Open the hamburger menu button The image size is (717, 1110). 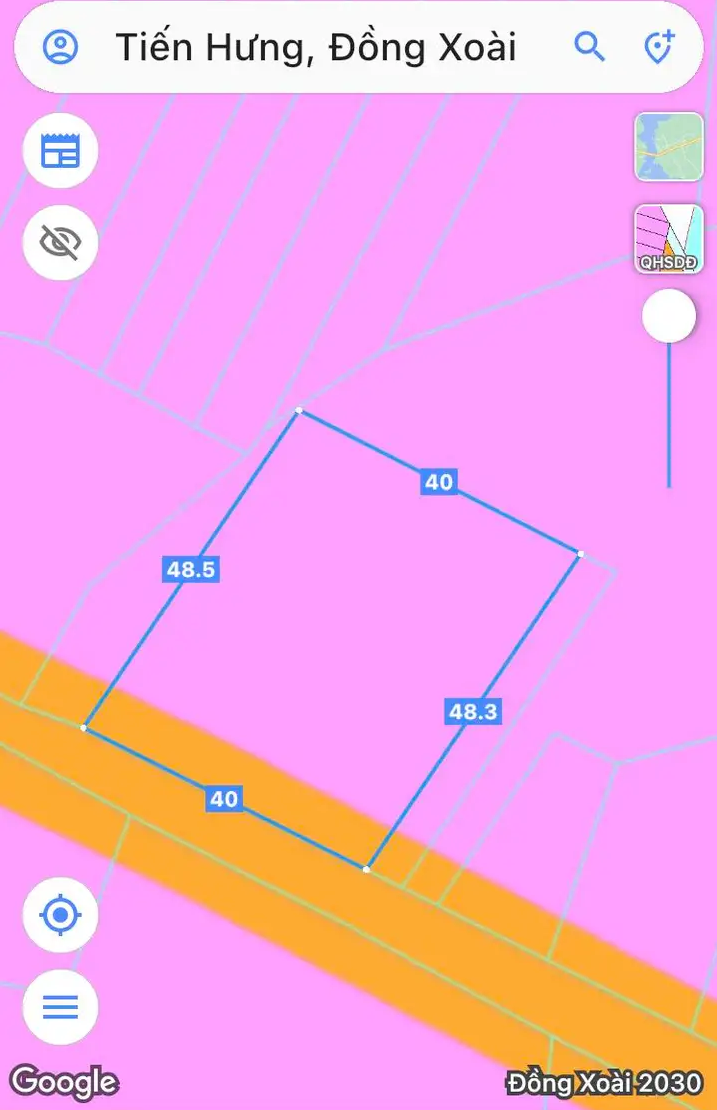point(60,1006)
